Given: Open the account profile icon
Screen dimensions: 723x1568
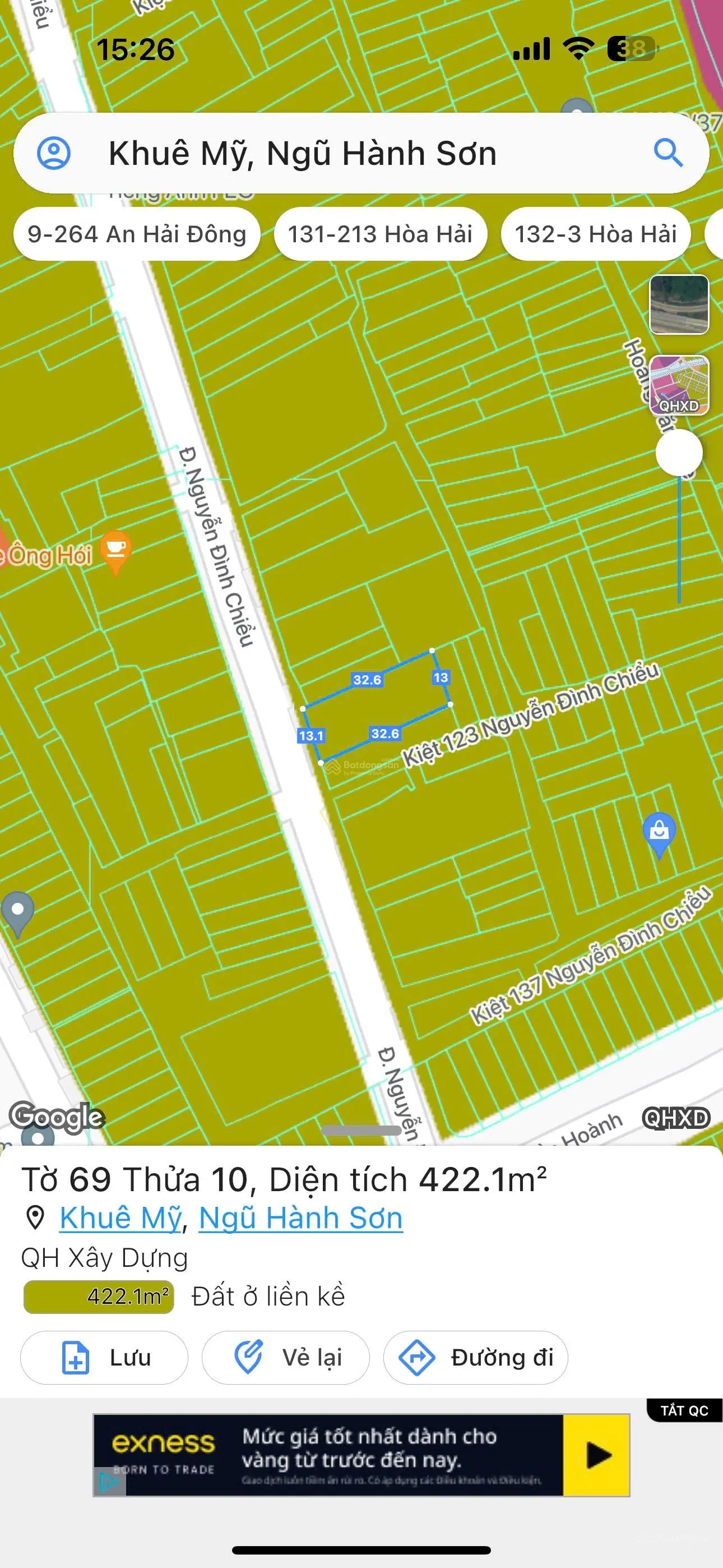Looking at the screenshot, I should [x=54, y=153].
